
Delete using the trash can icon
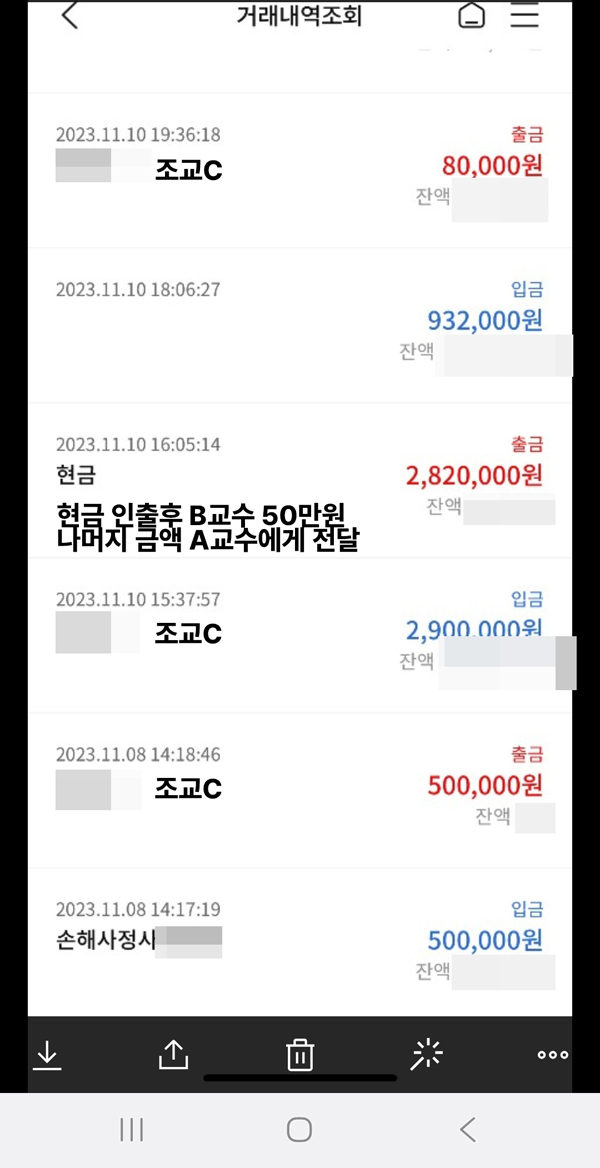[x=300, y=1056]
